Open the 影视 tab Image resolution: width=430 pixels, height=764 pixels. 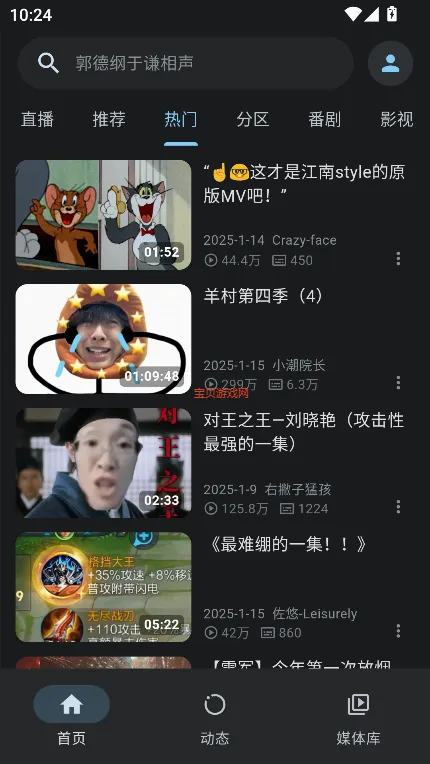pos(396,119)
